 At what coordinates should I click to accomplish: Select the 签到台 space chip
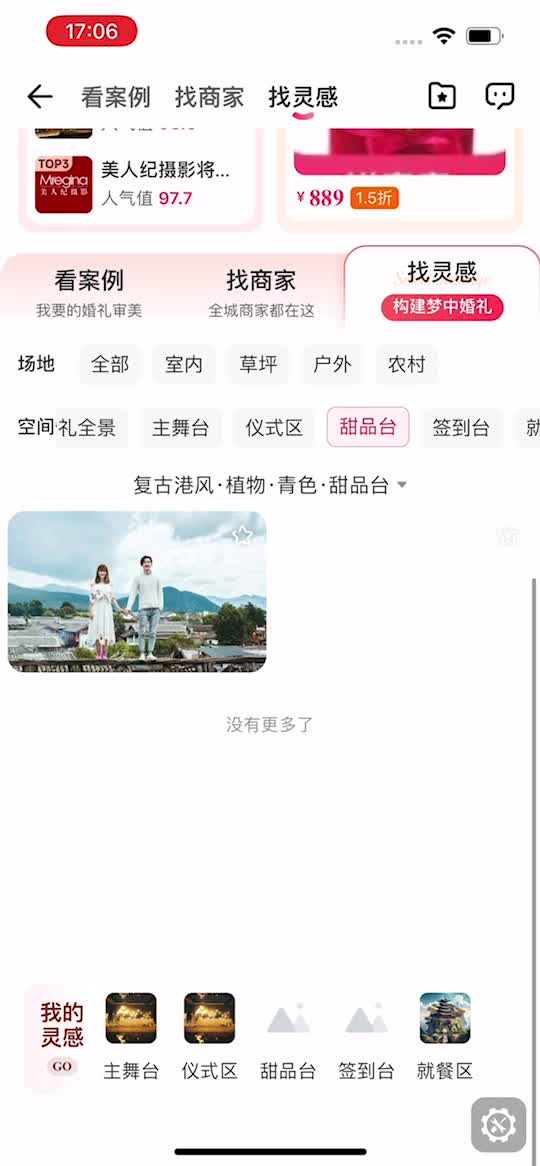tap(461, 428)
